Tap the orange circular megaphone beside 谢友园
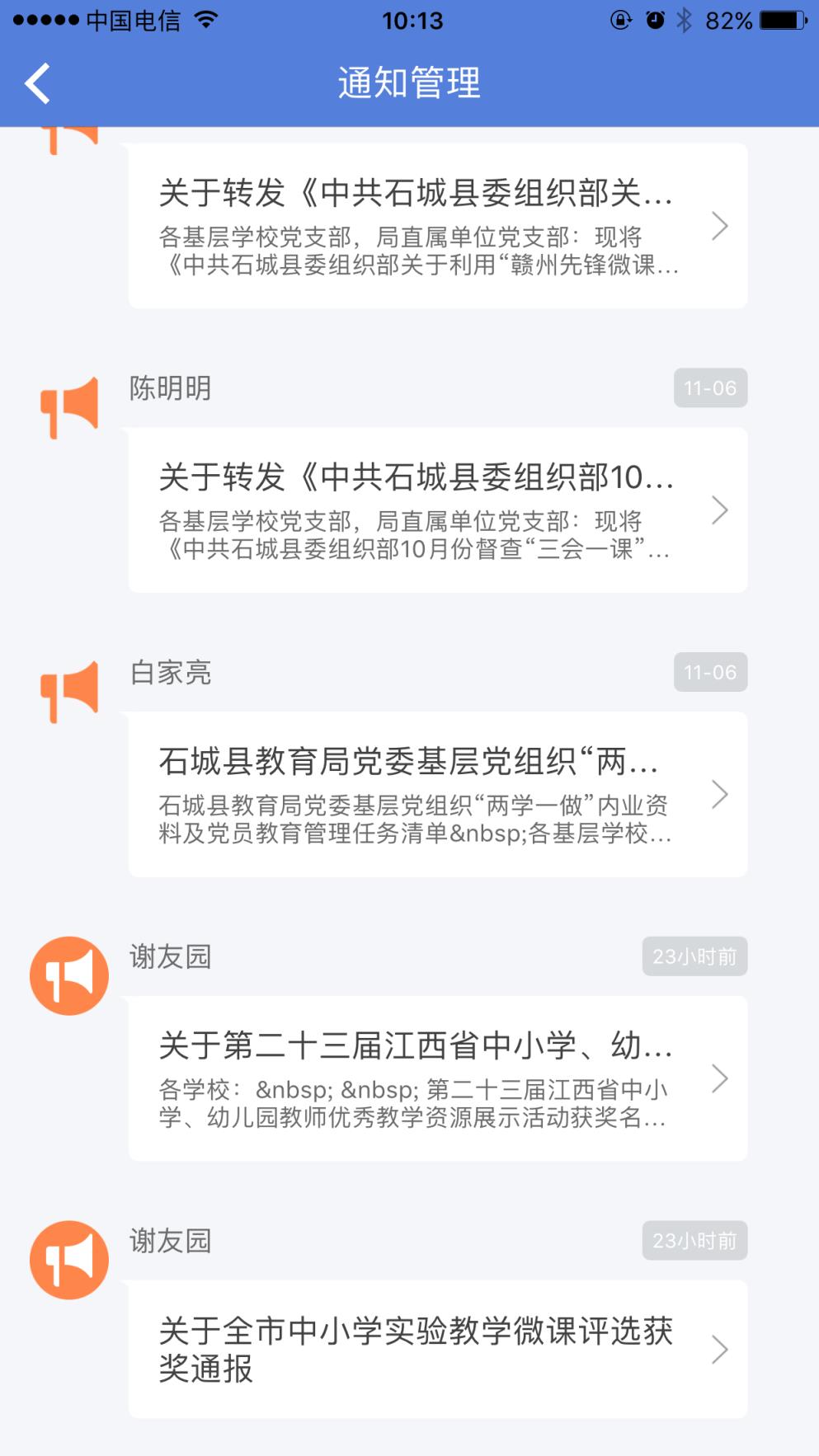 click(68, 974)
